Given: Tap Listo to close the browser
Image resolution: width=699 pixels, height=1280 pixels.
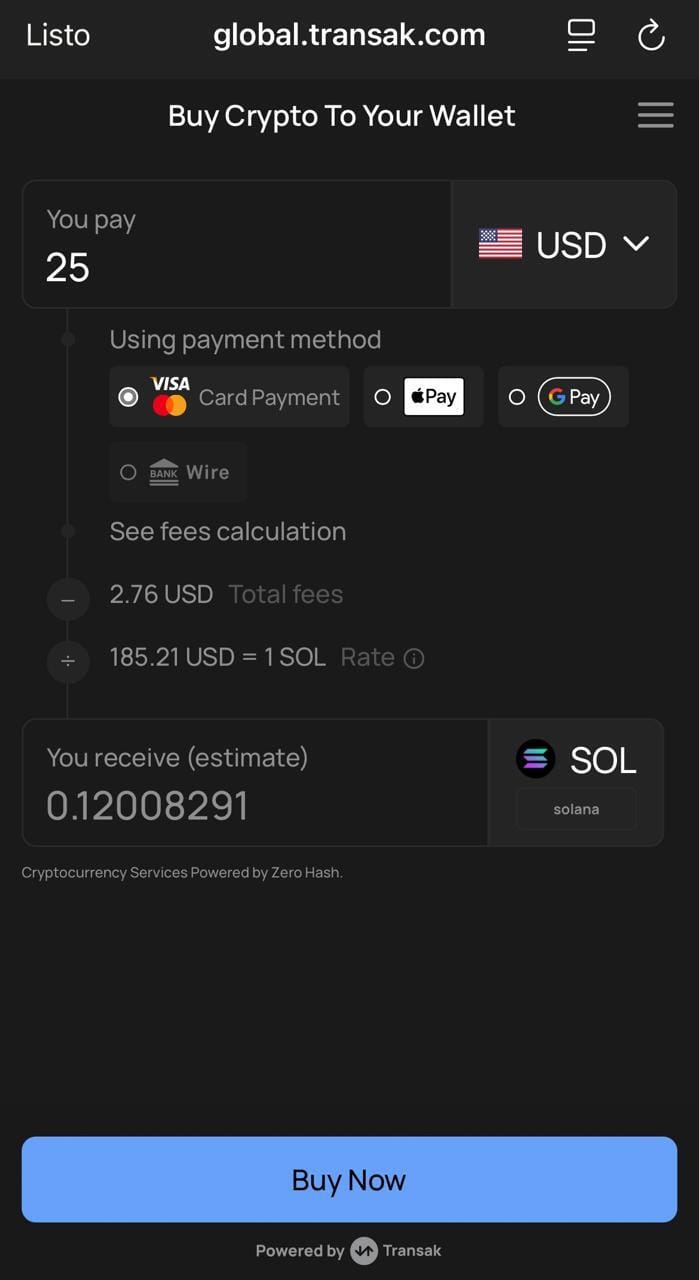Looking at the screenshot, I should (58, 36).
